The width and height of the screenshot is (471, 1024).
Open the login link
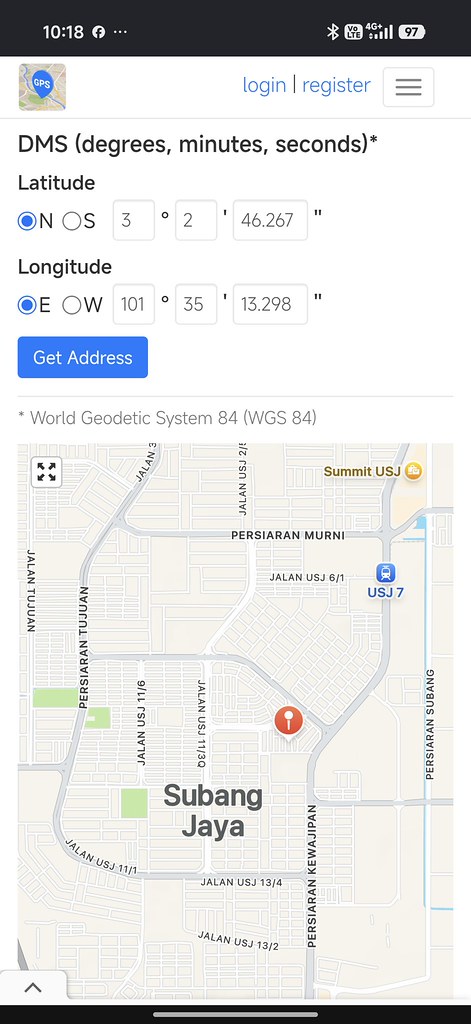pyautogui.click(x=264, y=86)
